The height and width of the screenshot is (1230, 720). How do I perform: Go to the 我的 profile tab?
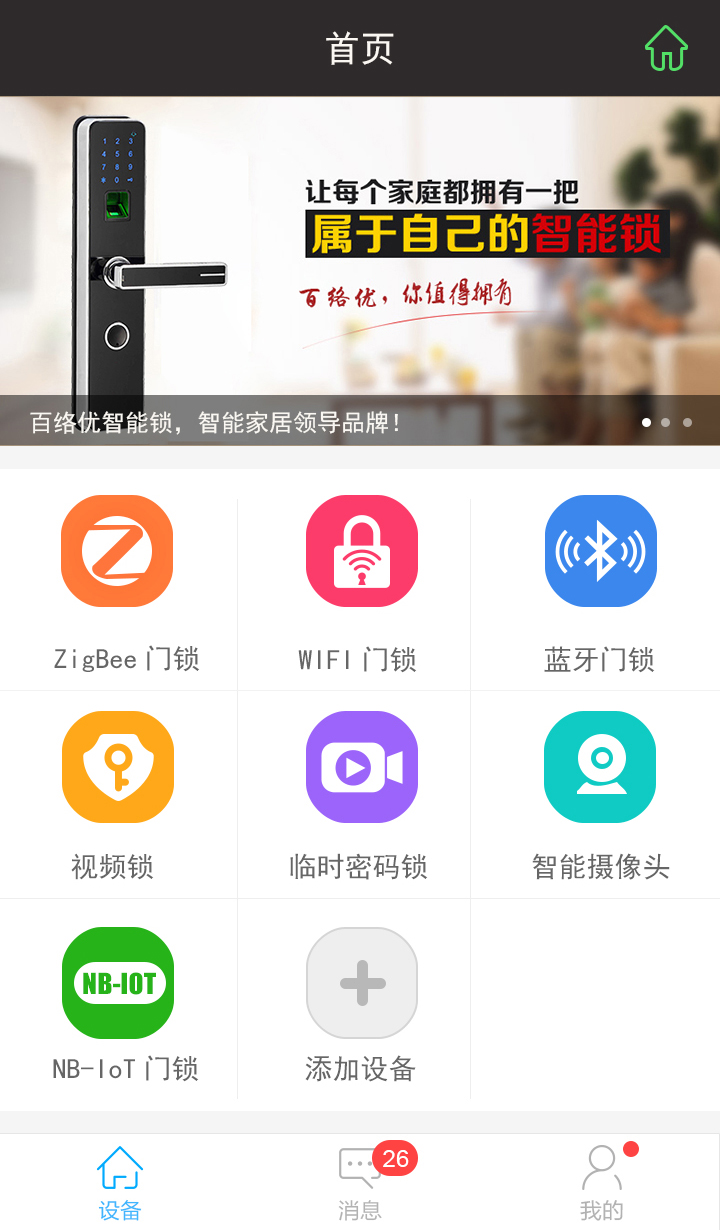click(600, 1183)
